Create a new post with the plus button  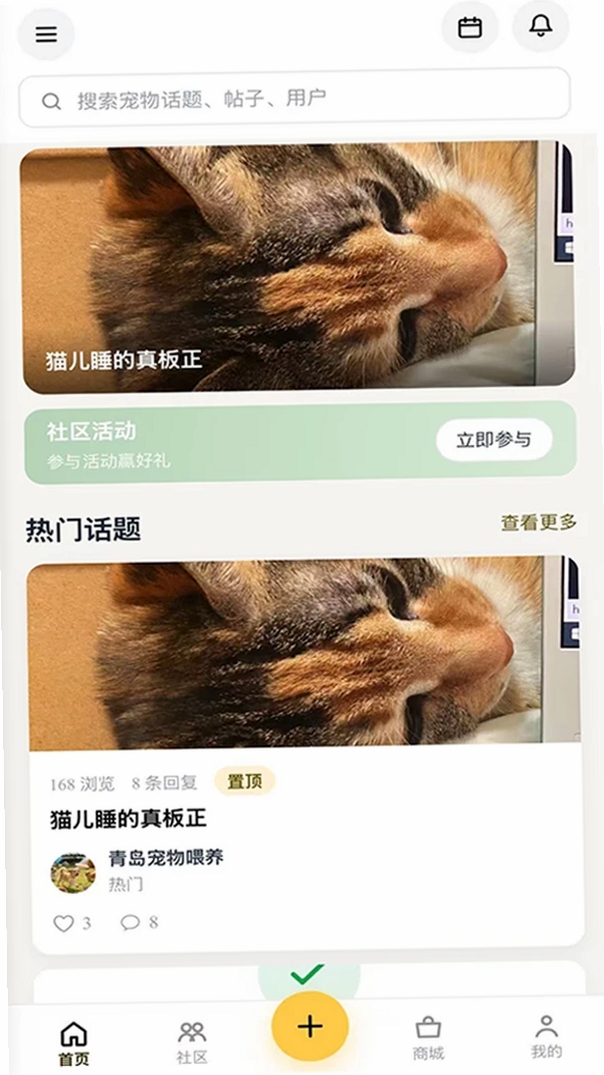pyautogui.click(x=310, y=1026)
